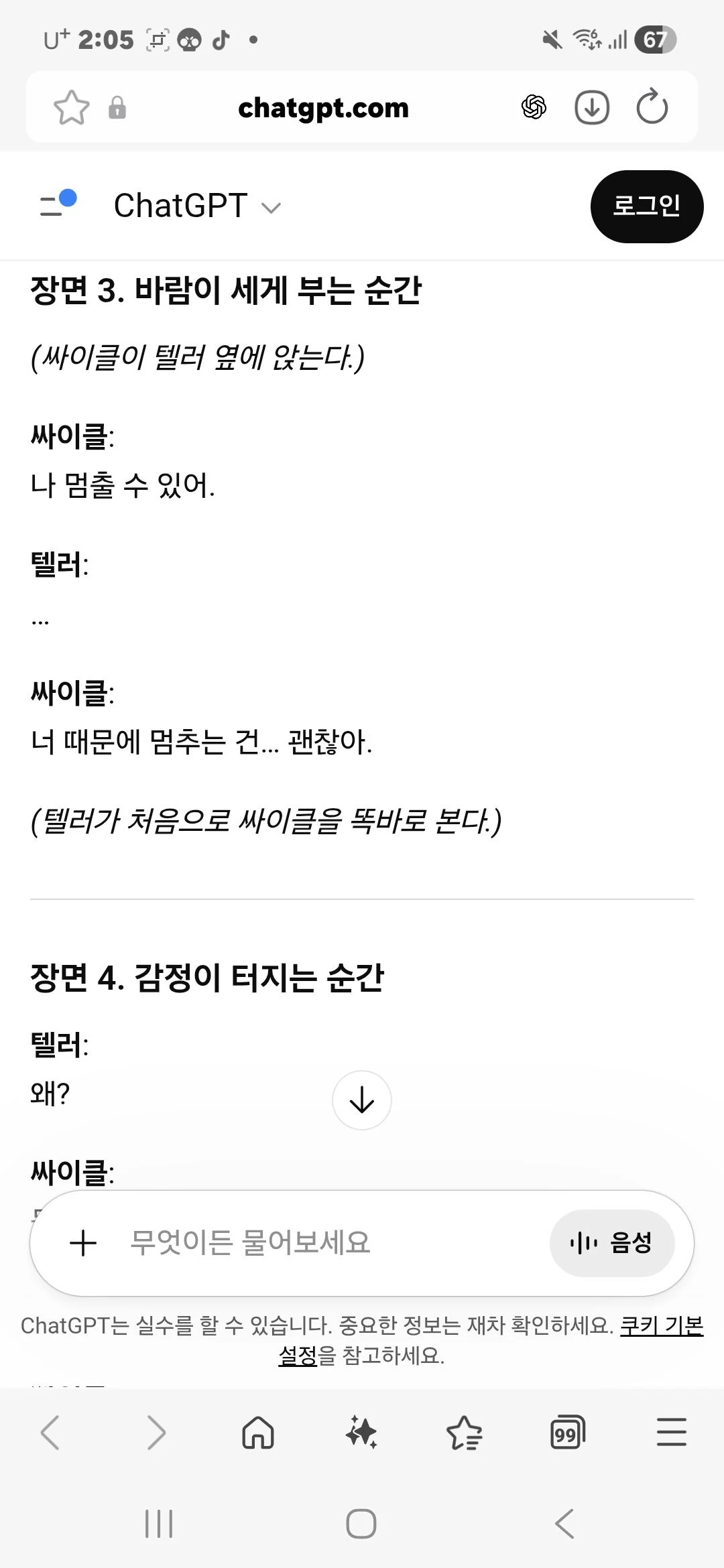Open the ChatGPT sidebar menu
Screen dimensions: 724x1568
tap(58, 204)
